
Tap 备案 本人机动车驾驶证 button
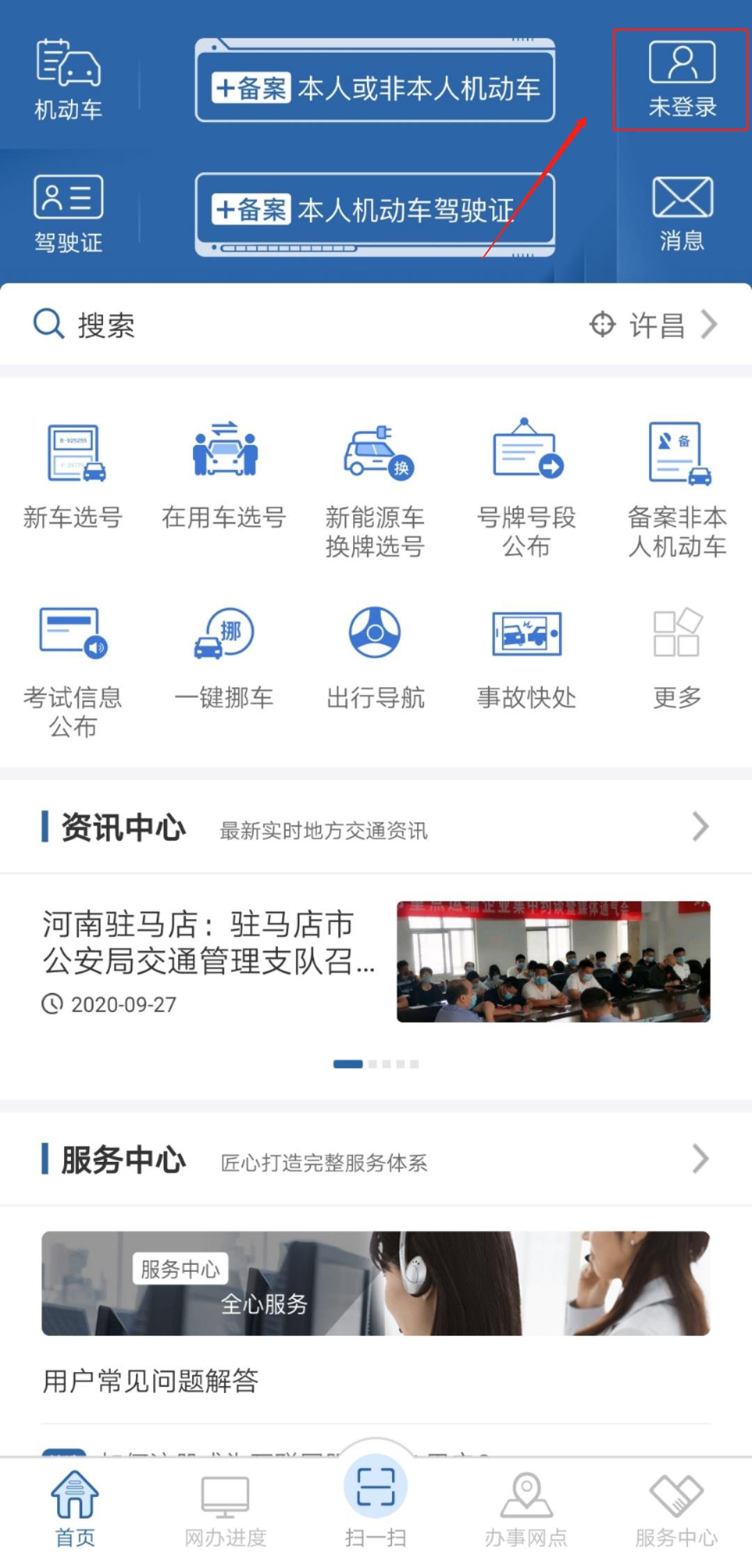(x=375, y=210)
